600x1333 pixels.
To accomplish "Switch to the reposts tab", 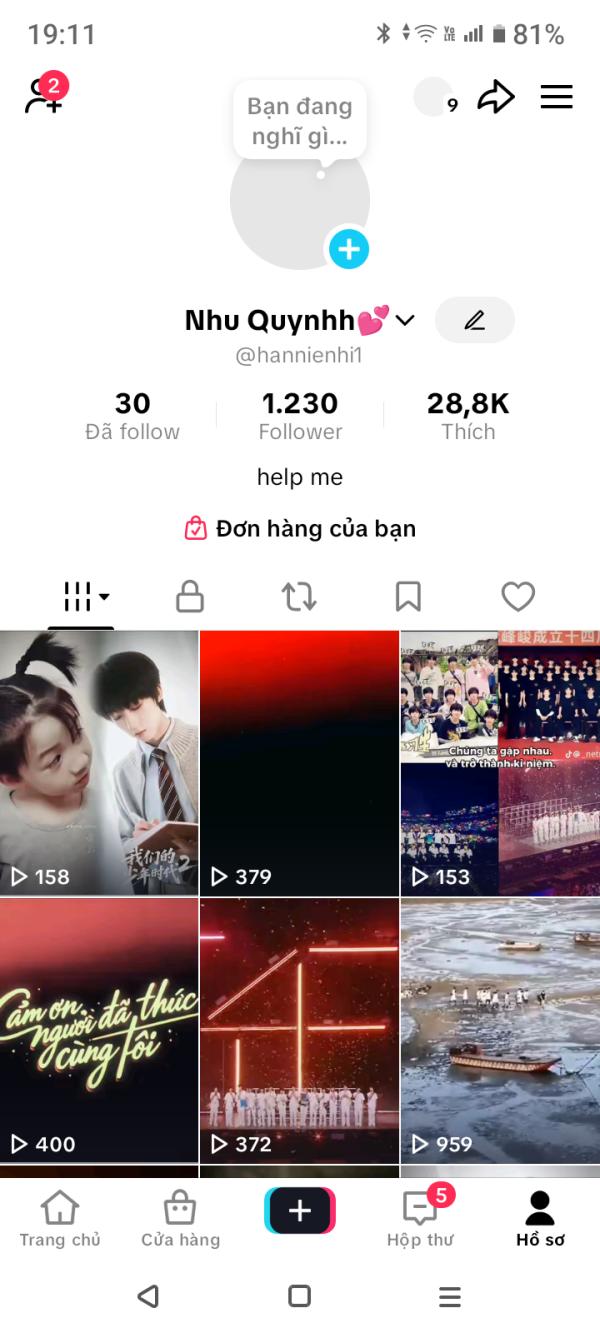I will tap(299, 597).
